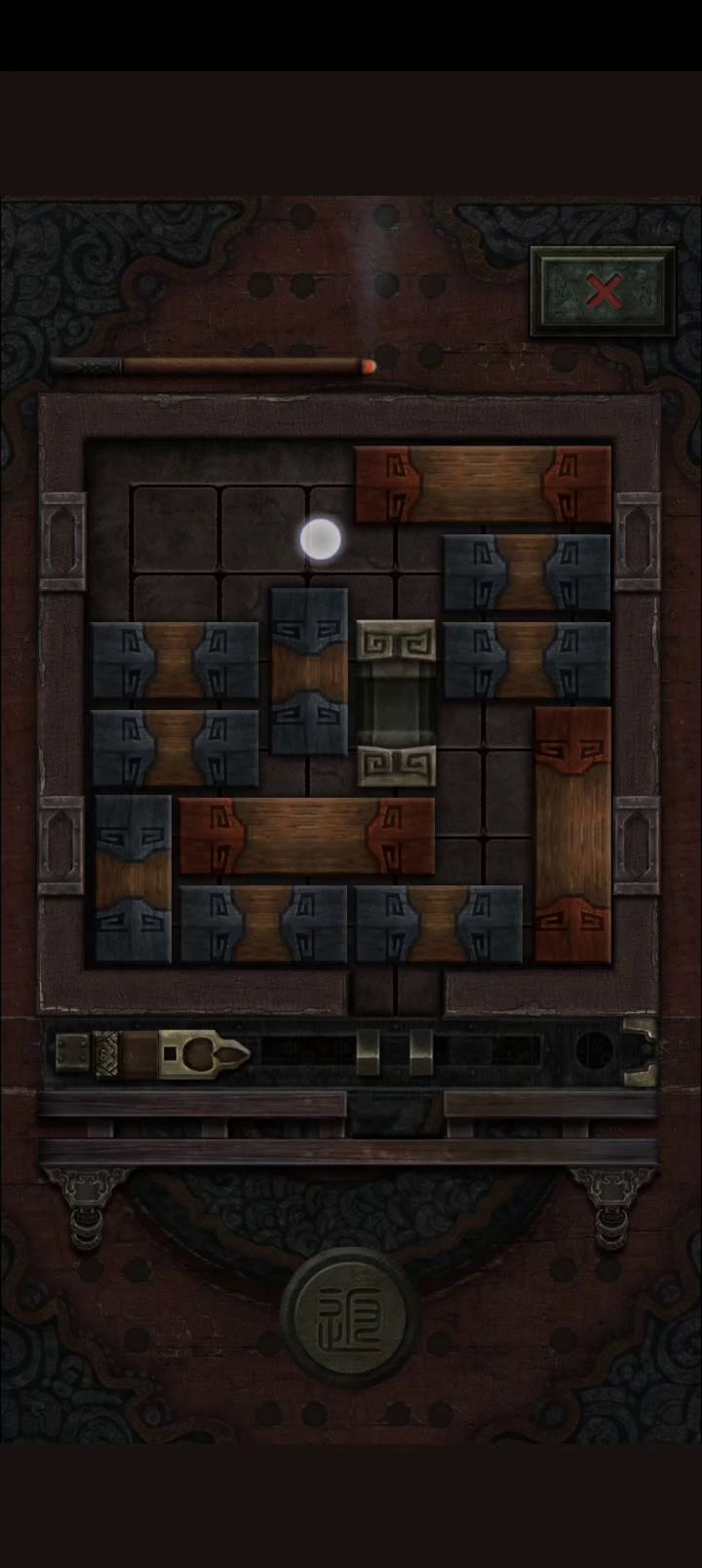Select the gray stone key block
The height and width of the screenshot is (1568, 702).
395,703
